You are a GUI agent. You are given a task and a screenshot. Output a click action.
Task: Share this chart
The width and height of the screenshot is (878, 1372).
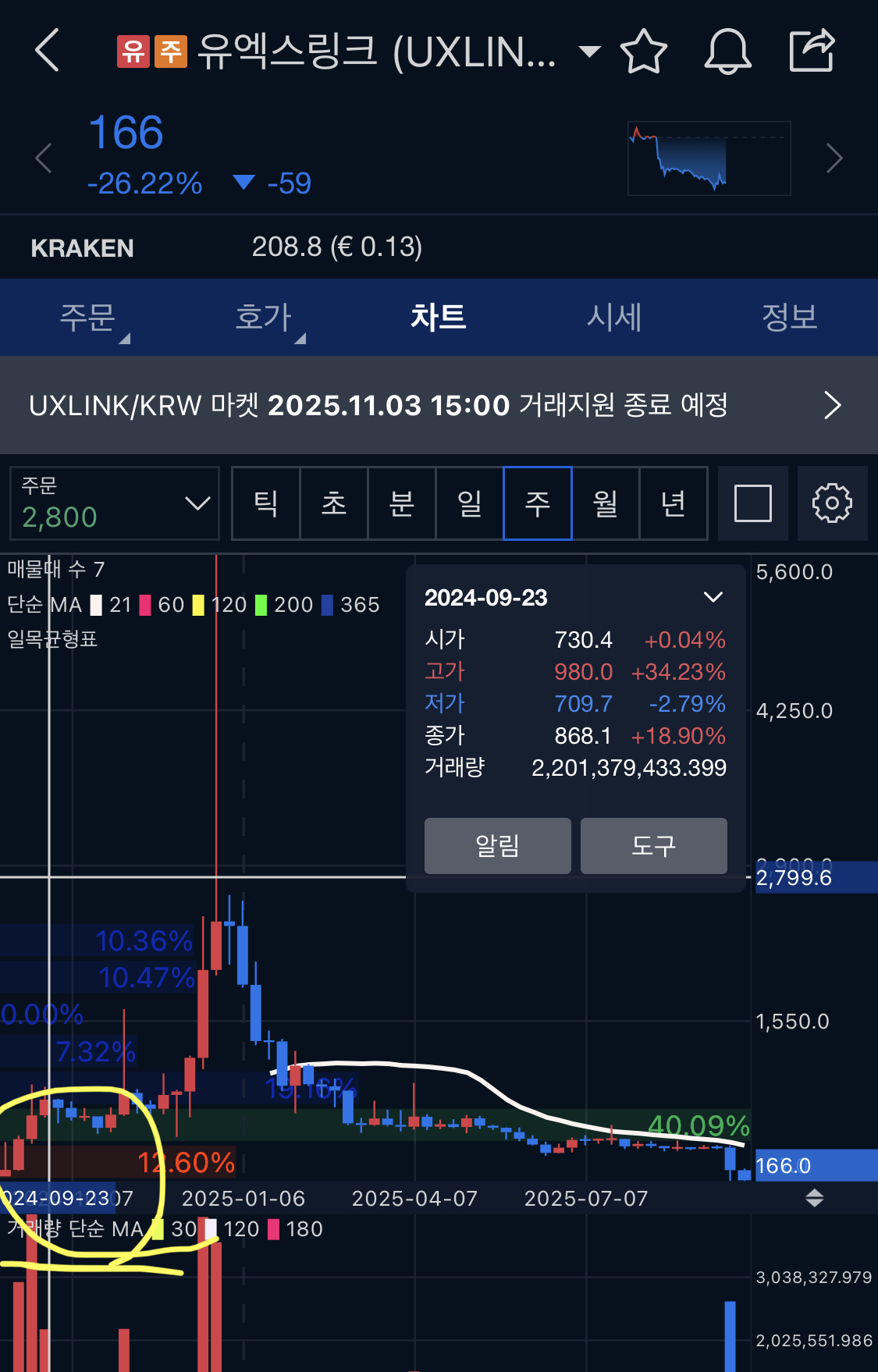pos(812,51)
